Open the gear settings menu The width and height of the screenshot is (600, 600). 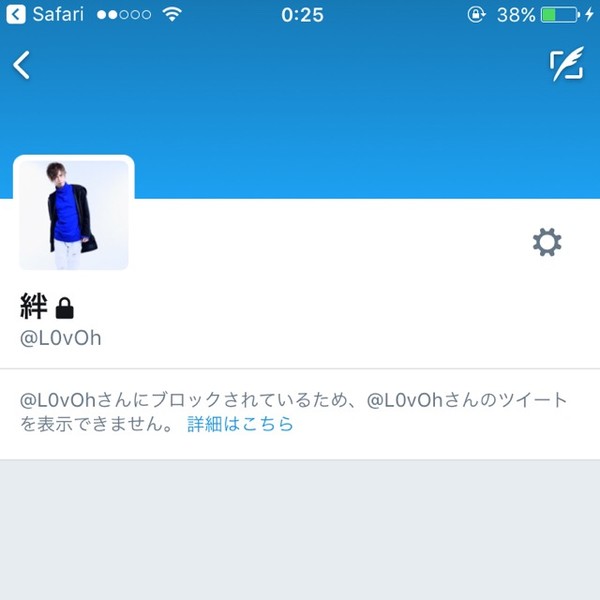[x=546, y=241]
